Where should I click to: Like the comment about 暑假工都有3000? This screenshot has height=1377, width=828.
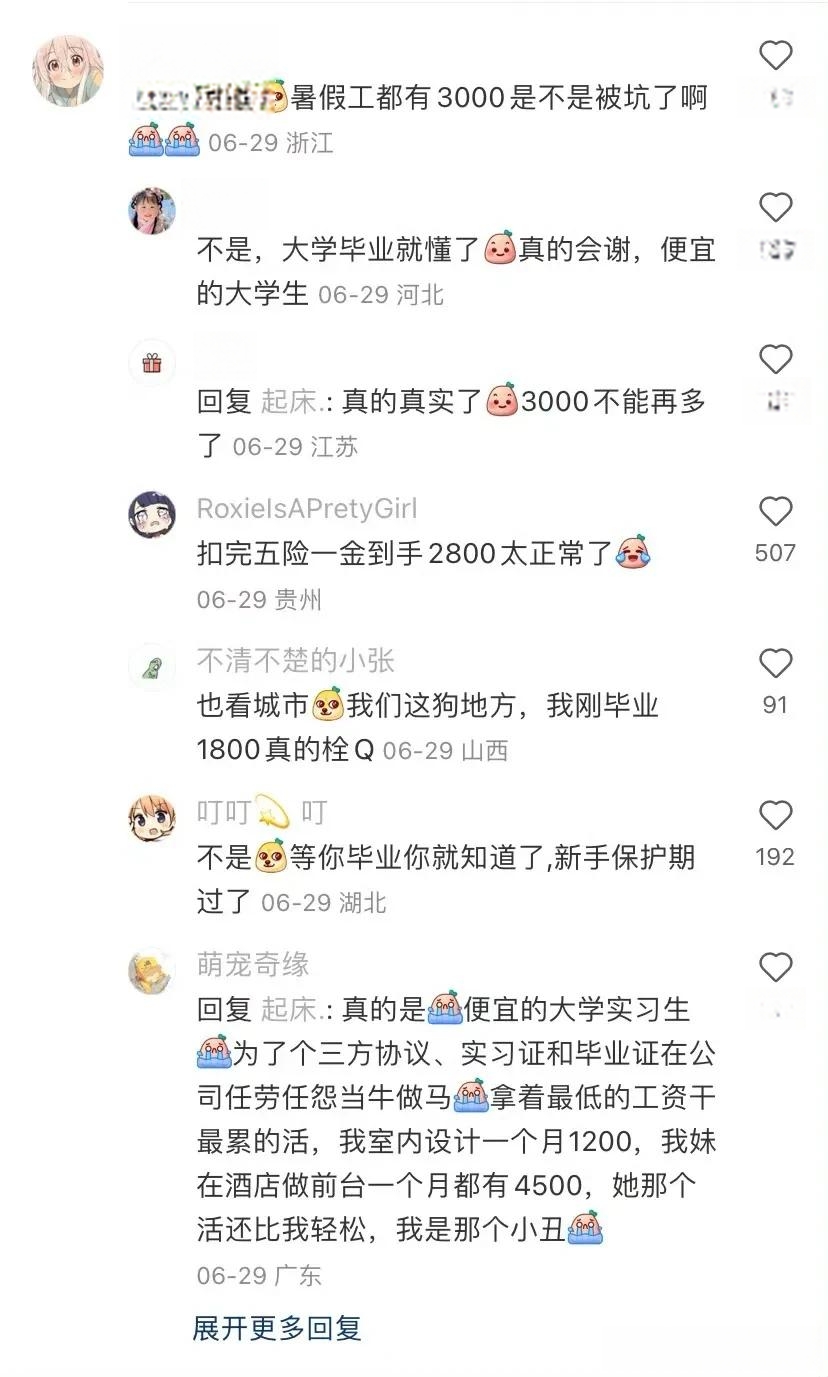(776, 56)
